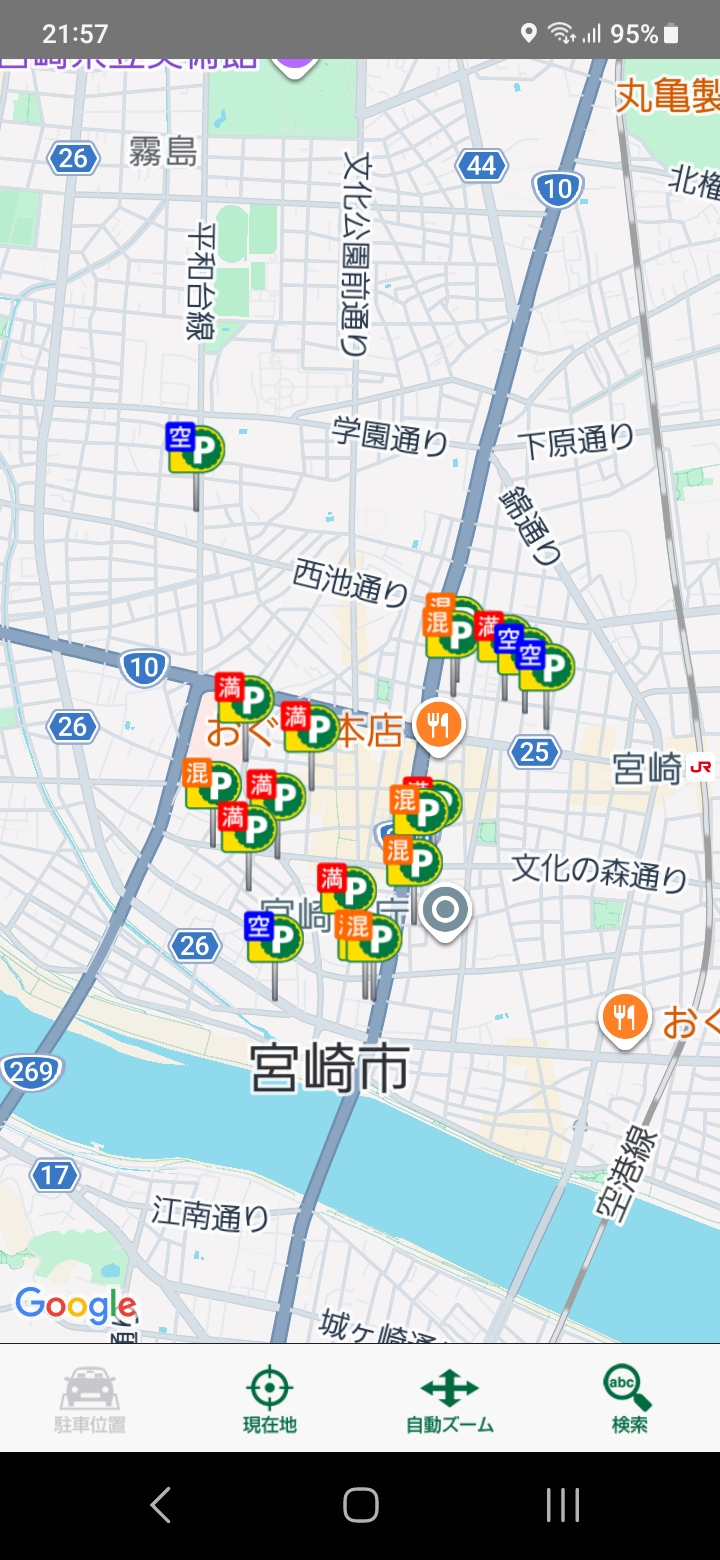Open the 検索 search tool
The width and height of the screenshot is (720, 1560).
point(629,1395)
